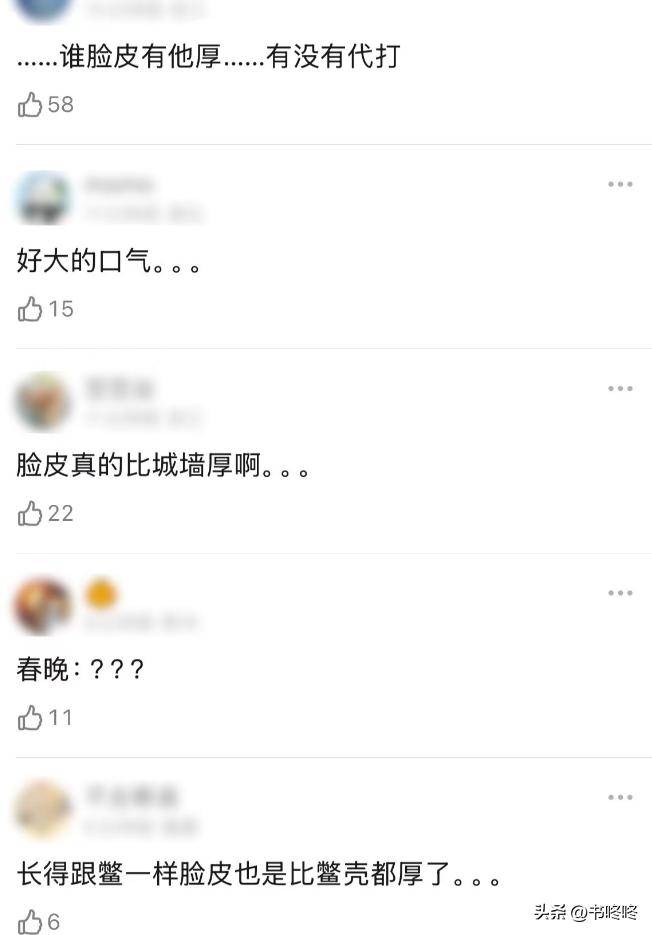The width and height of the screenshot is (652, 935).
Task: View avatar of the '春晚:???' commenter
Action: 44,606
